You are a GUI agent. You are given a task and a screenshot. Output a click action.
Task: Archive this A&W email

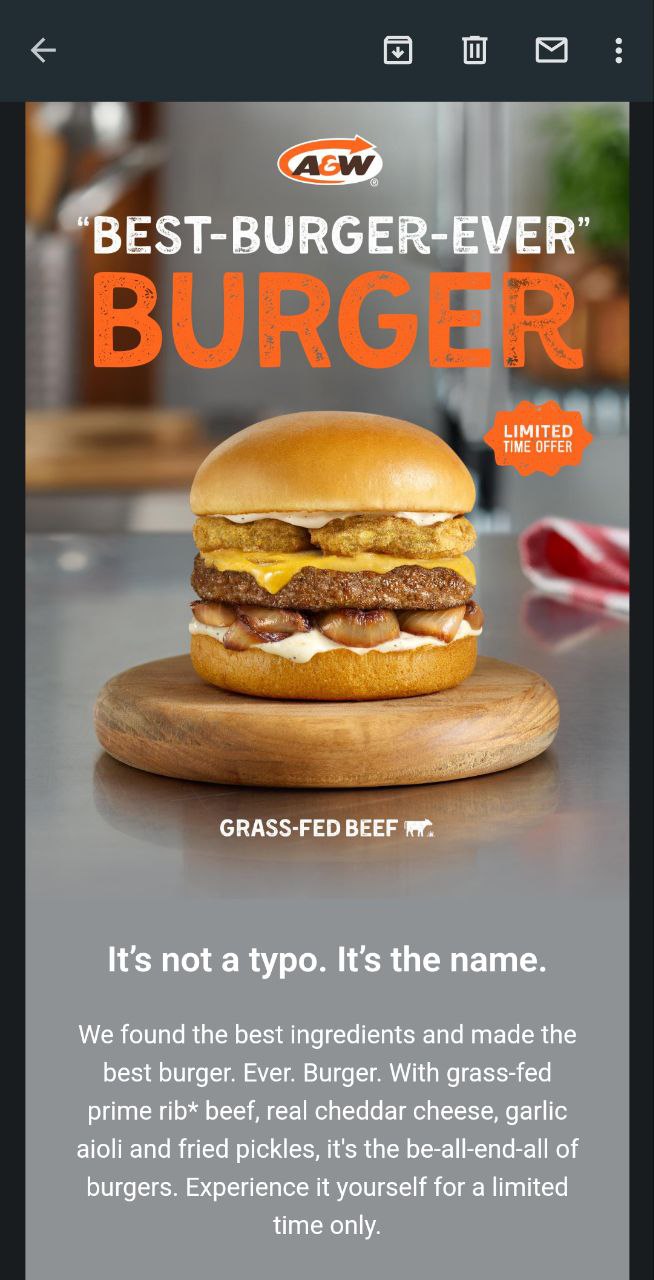398,50
